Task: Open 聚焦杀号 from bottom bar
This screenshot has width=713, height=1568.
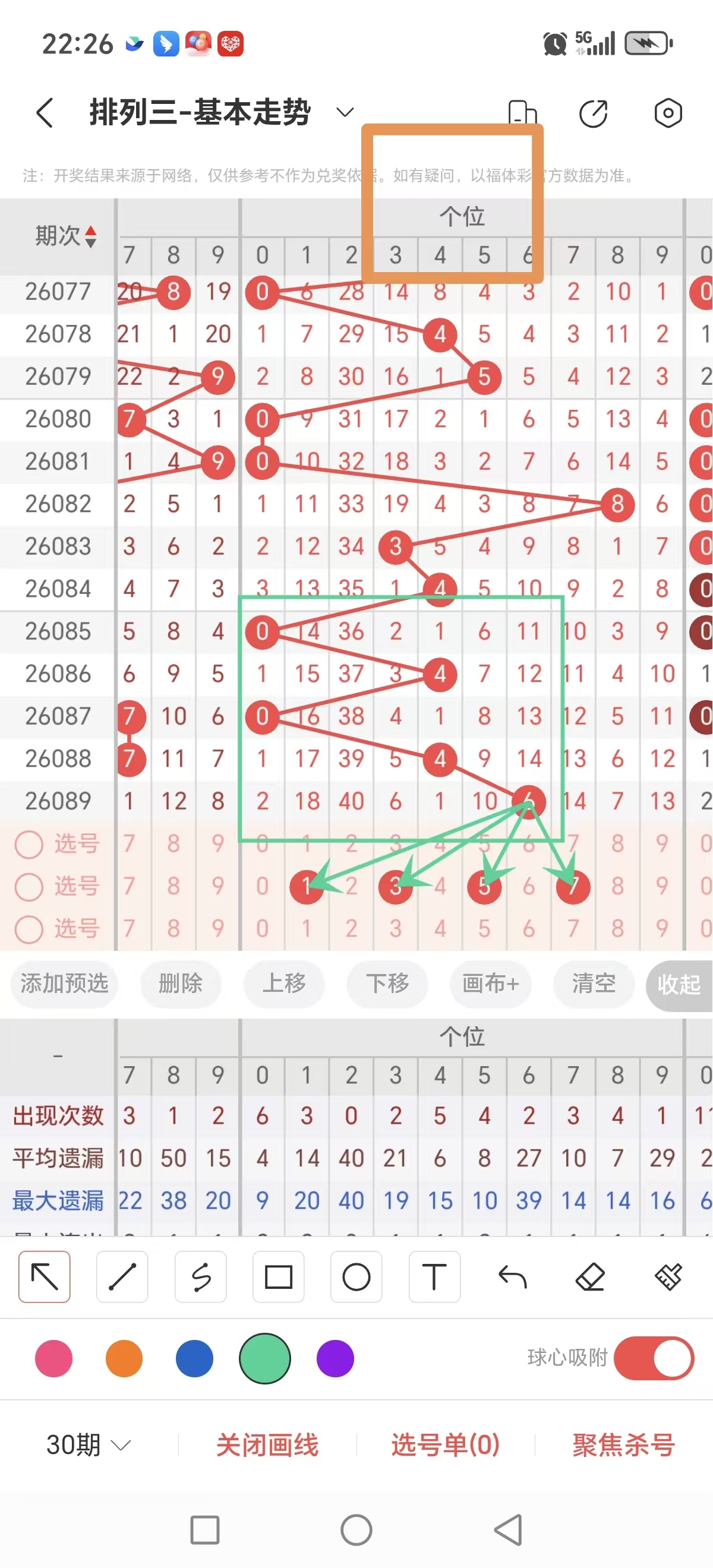Action: pyautogui.click(x=623, y=1446)
